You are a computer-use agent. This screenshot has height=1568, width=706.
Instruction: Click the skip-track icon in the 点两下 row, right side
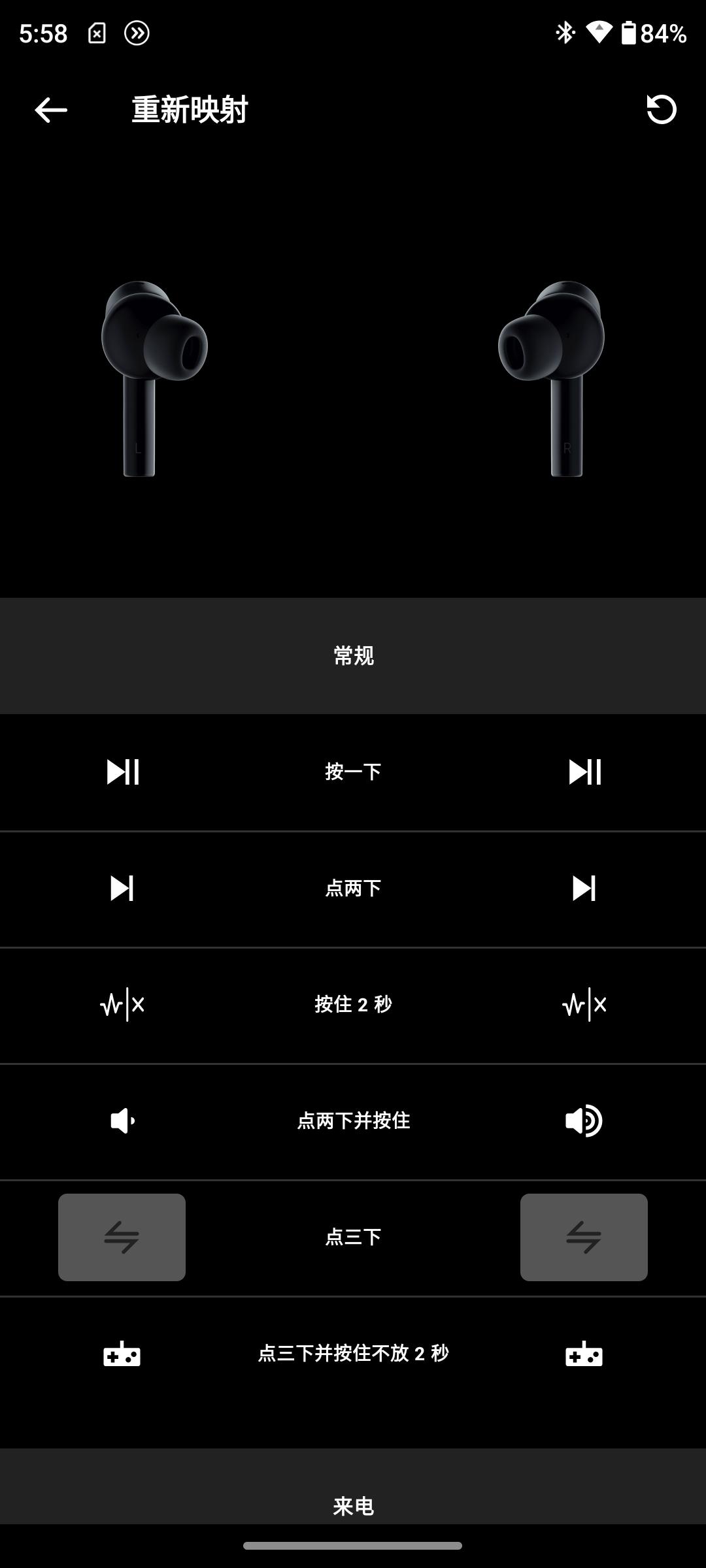[x=584, y=887]
